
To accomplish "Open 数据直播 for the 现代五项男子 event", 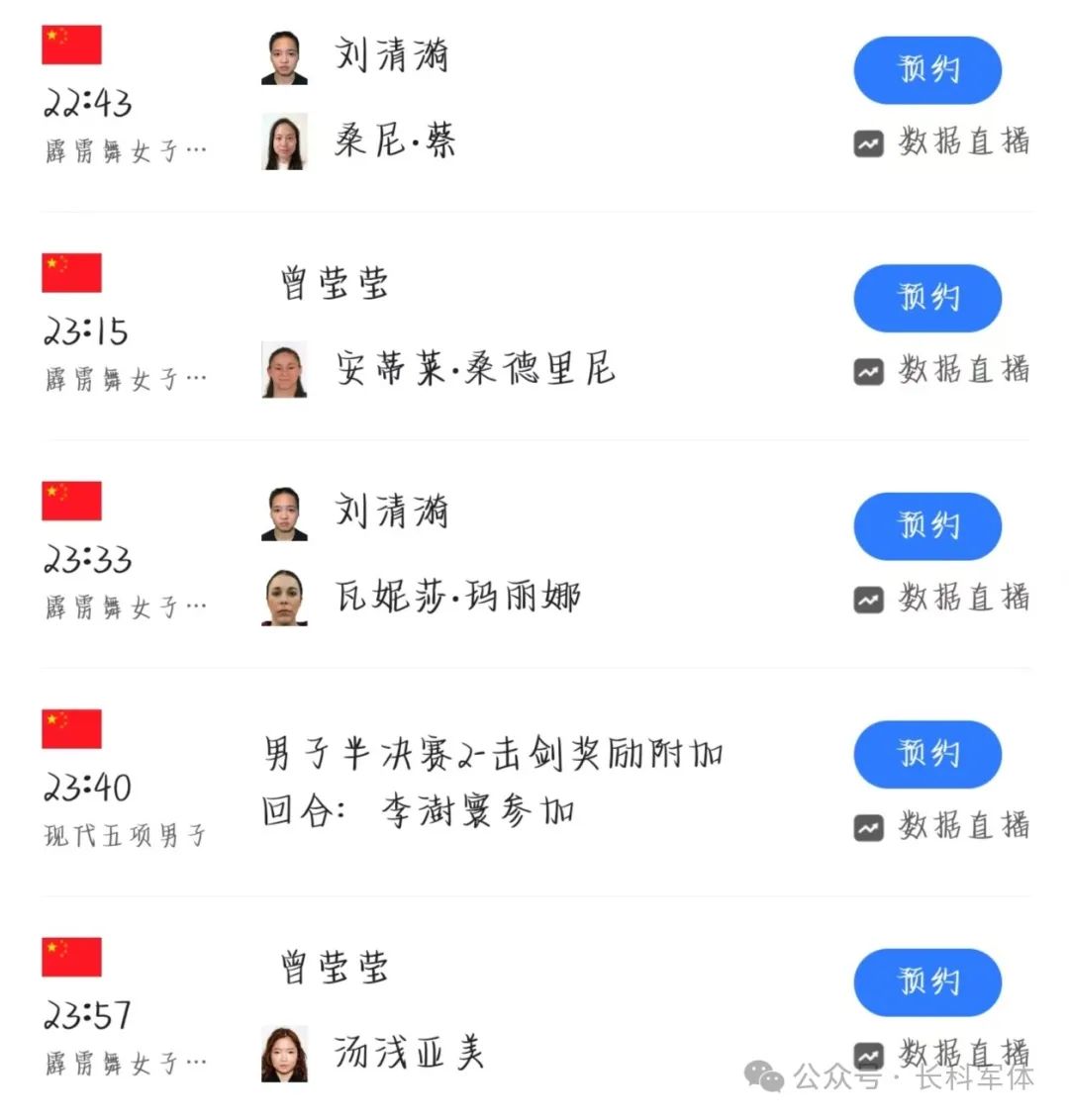I will coord(941,826).
